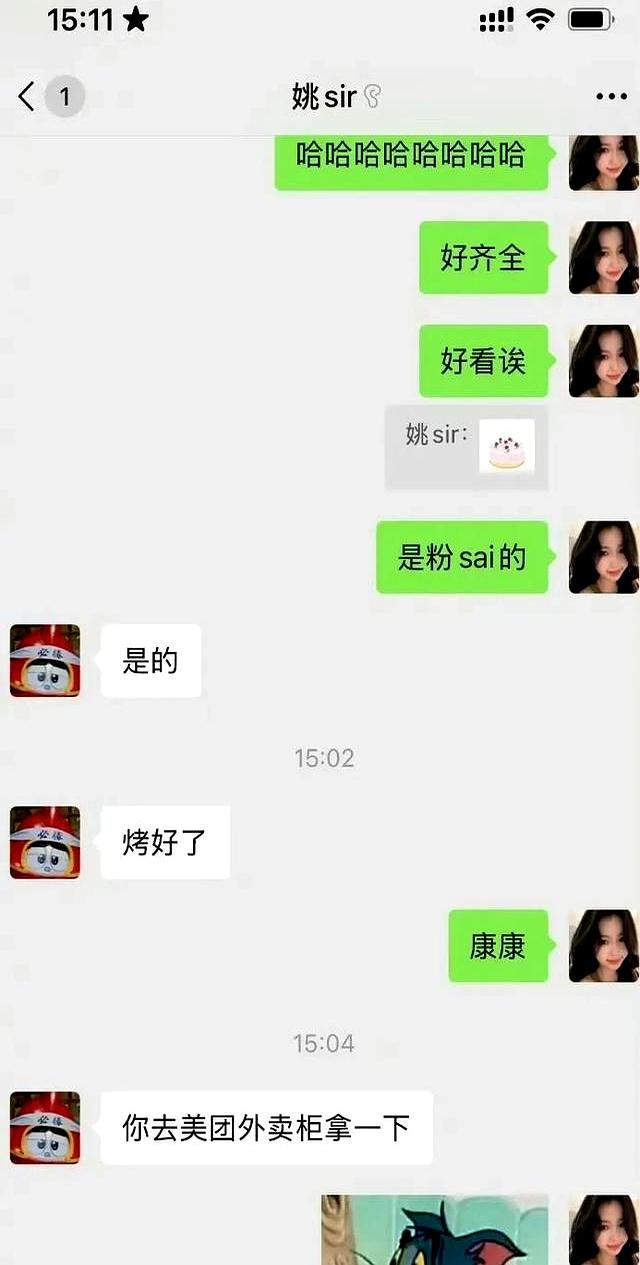Open my avatar beside 康康 message
This screenshot has width=640, height=1265.
pos(603,946)
